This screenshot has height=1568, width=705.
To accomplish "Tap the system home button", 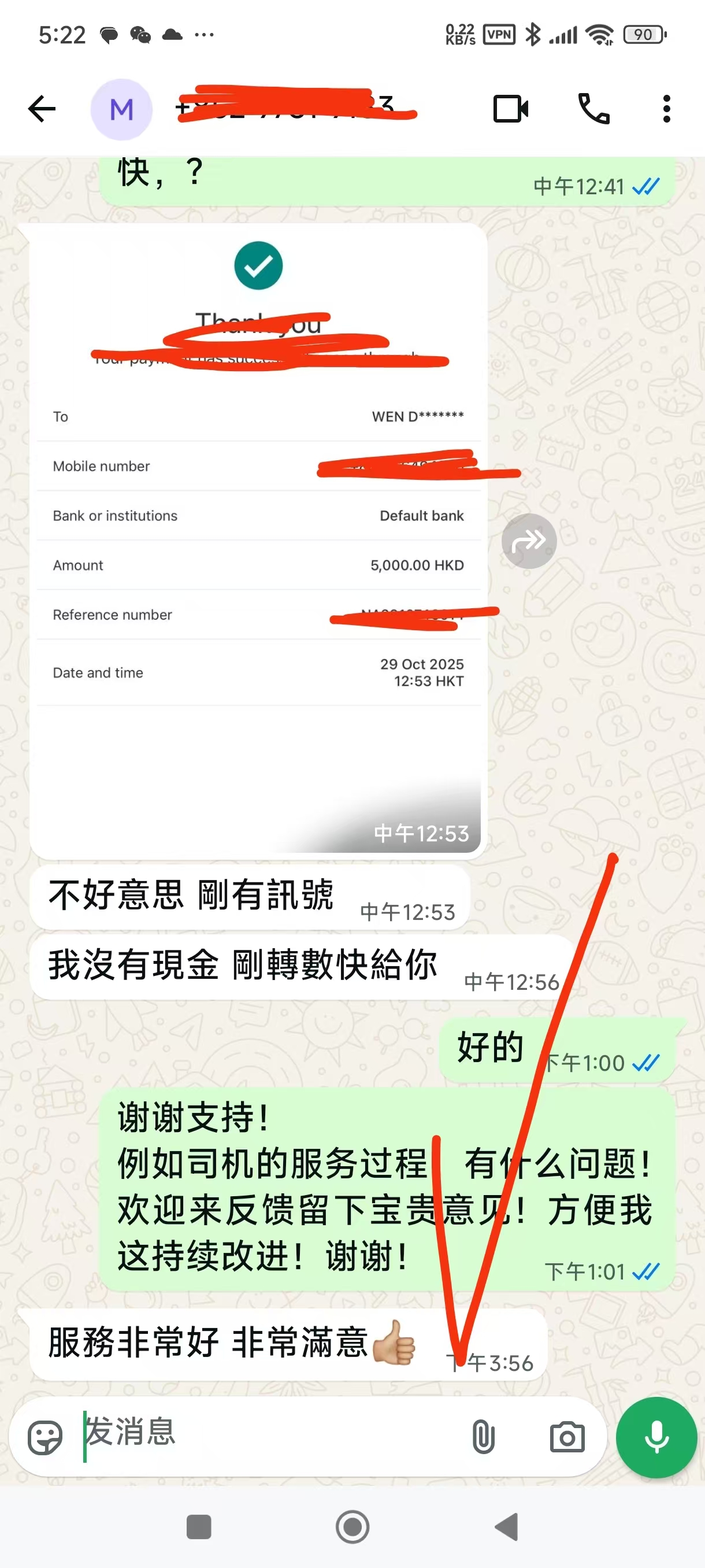I will (352, 1526).
